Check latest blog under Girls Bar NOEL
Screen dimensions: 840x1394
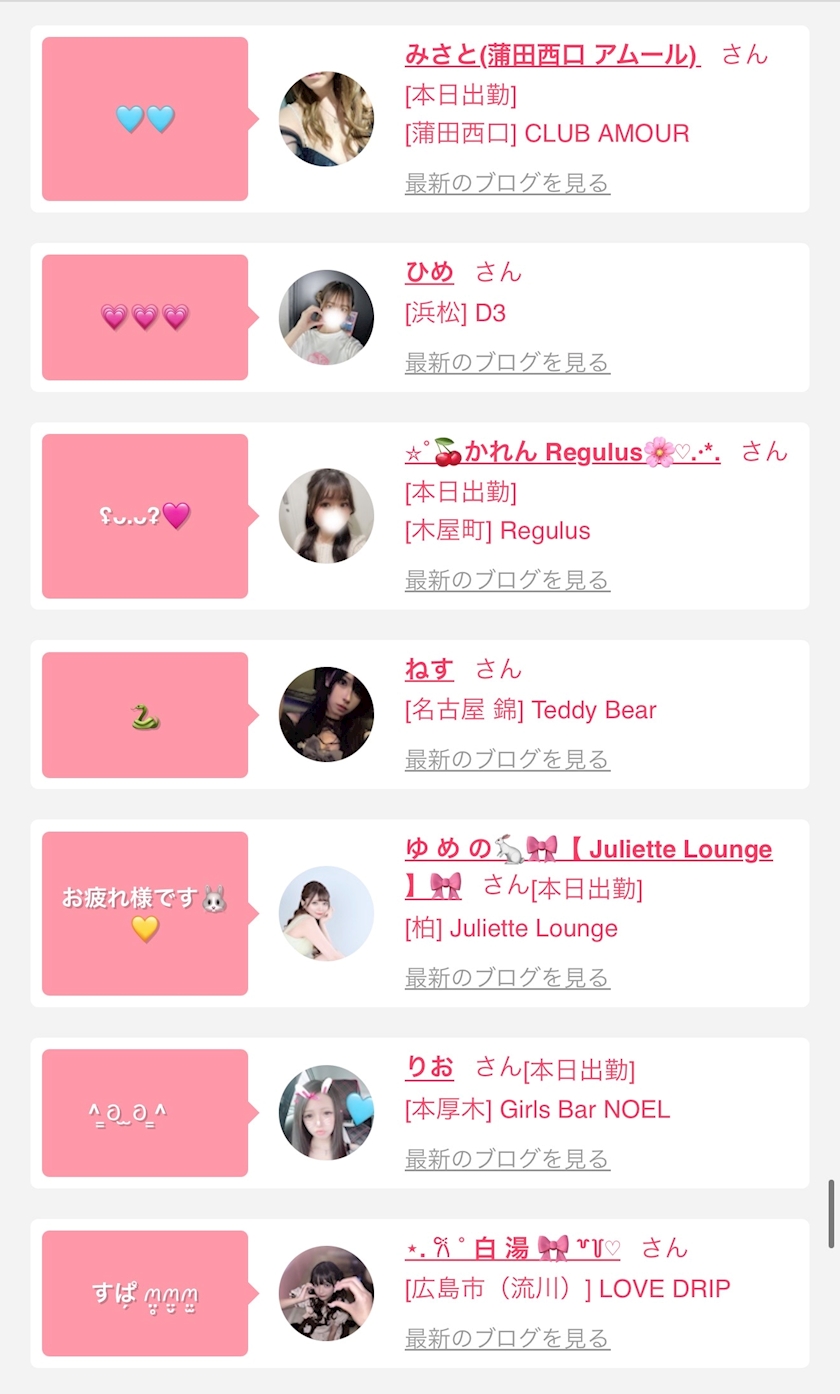coord(507,1159)
